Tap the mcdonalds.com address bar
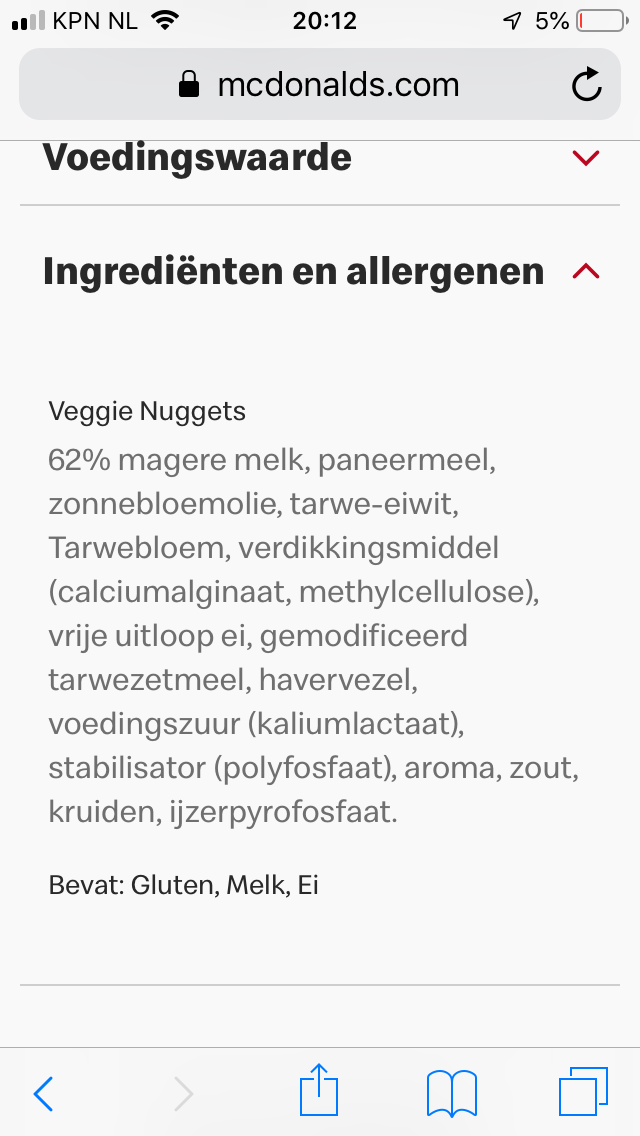This screenshot has height=1136, width=640. point(320,85)
